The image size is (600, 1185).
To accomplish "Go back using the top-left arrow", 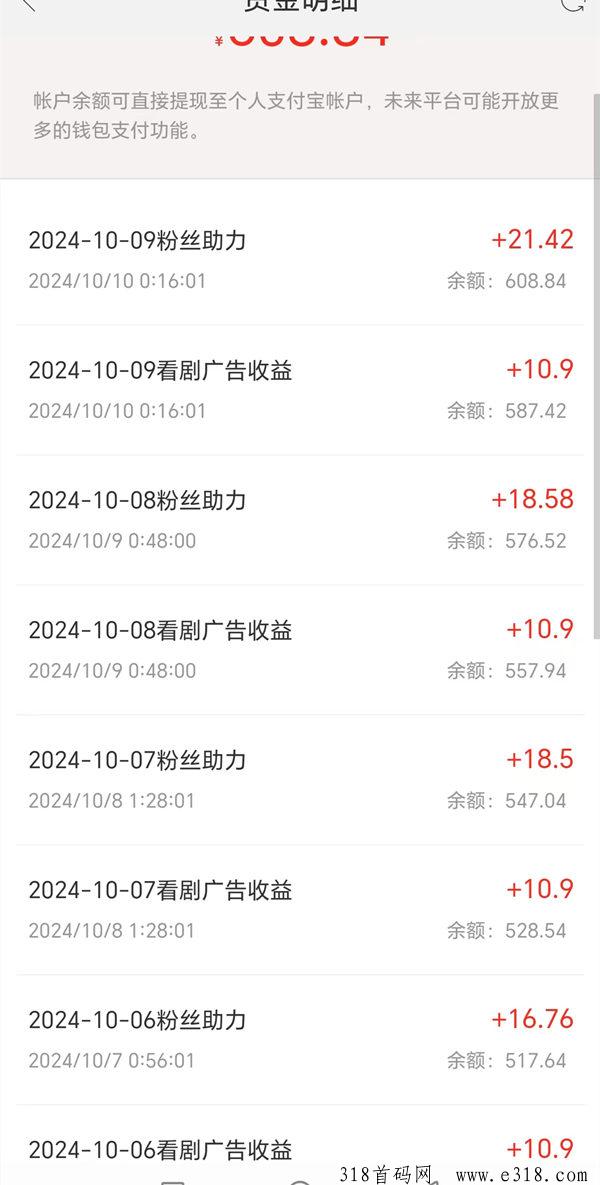I will [27, 5].
